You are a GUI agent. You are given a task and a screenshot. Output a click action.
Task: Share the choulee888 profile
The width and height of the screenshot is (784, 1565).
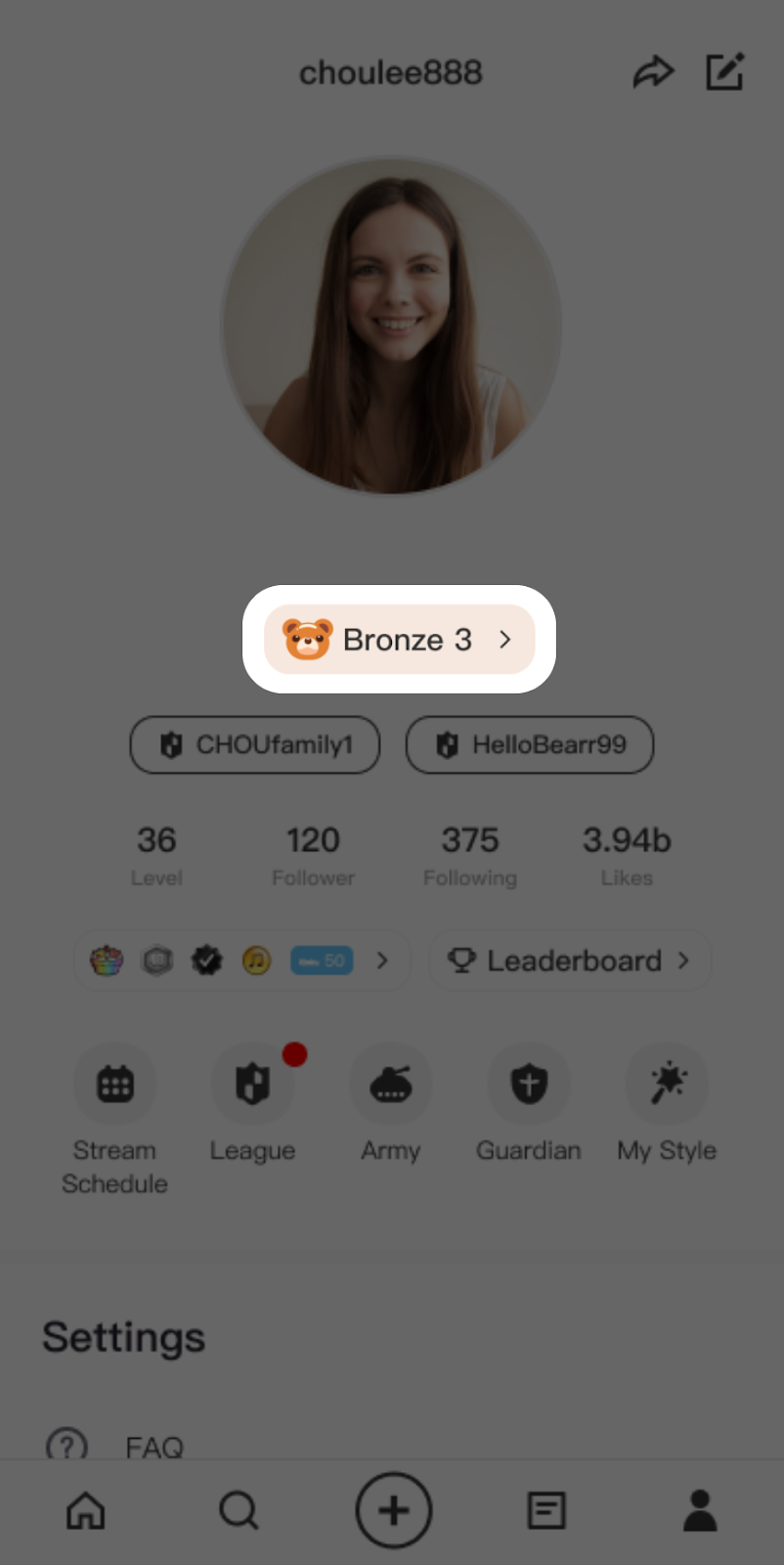653,72
